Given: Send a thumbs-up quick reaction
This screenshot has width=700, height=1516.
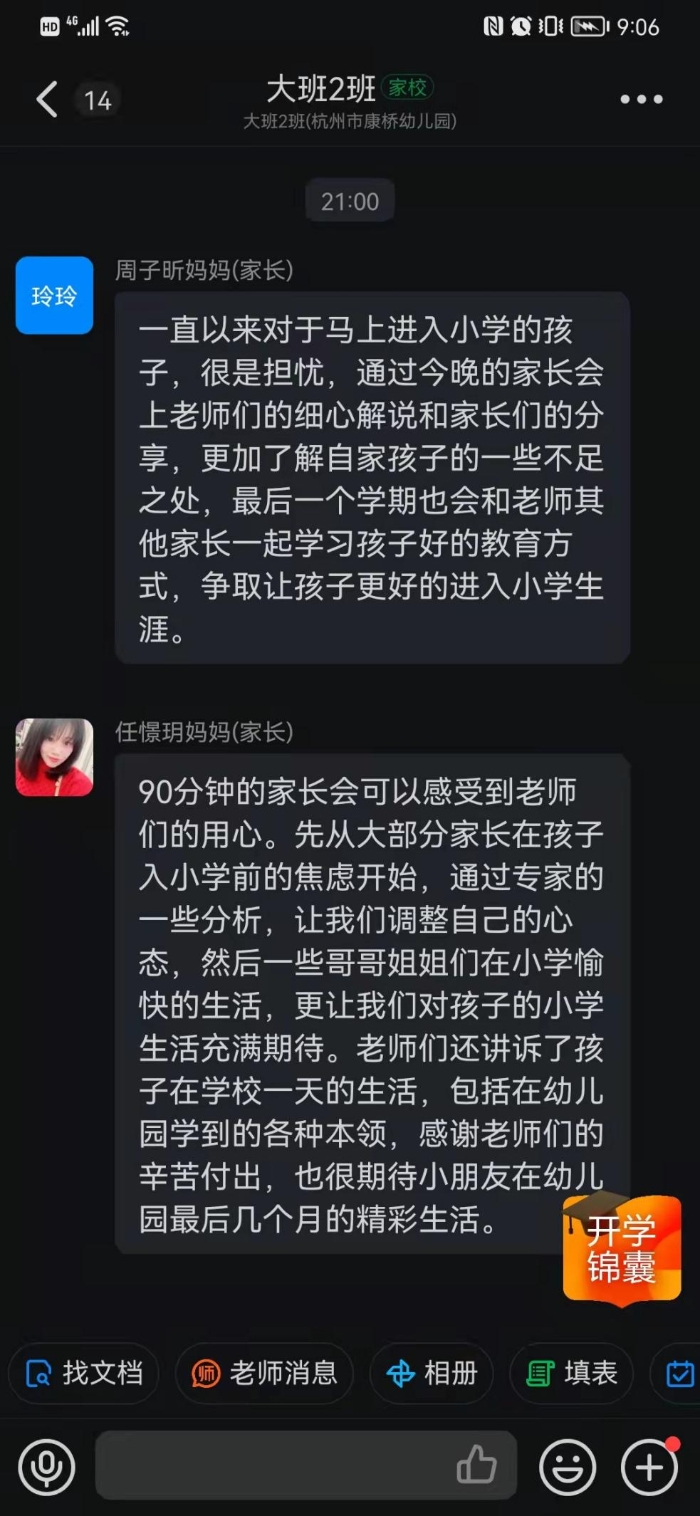Looking at the screenshot, I should coord(477,1465).
